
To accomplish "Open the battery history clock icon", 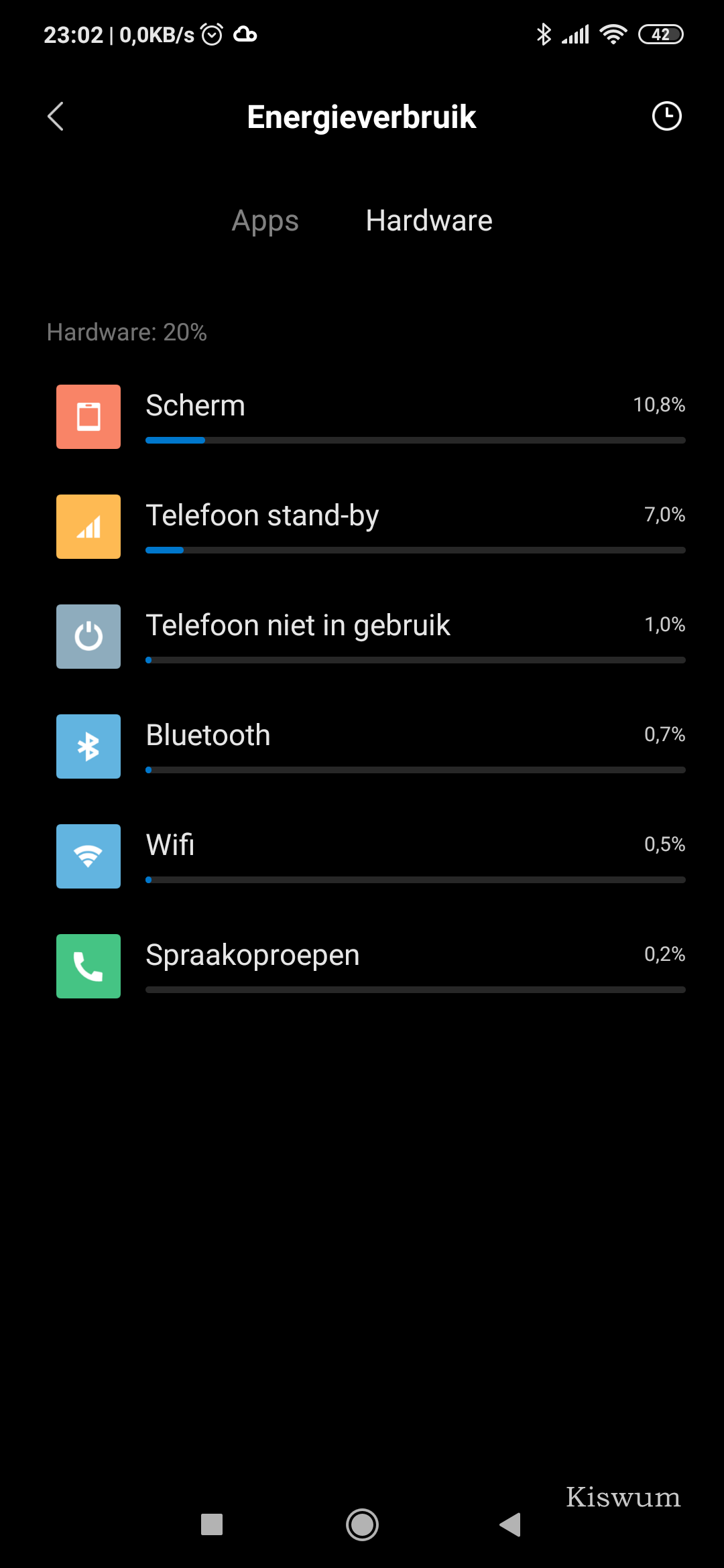I will tap(666, 117).
